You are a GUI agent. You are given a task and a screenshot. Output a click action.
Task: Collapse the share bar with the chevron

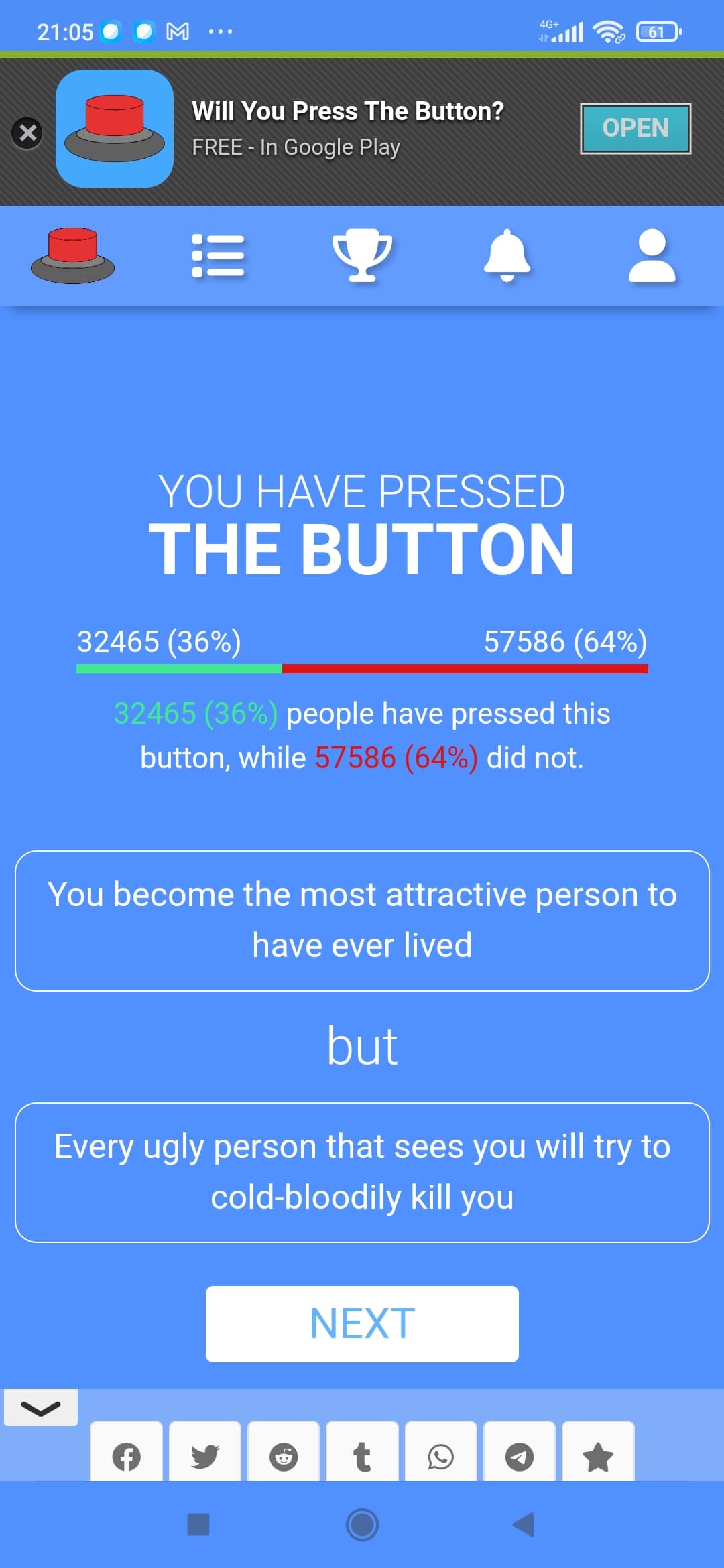(41, 1408)
